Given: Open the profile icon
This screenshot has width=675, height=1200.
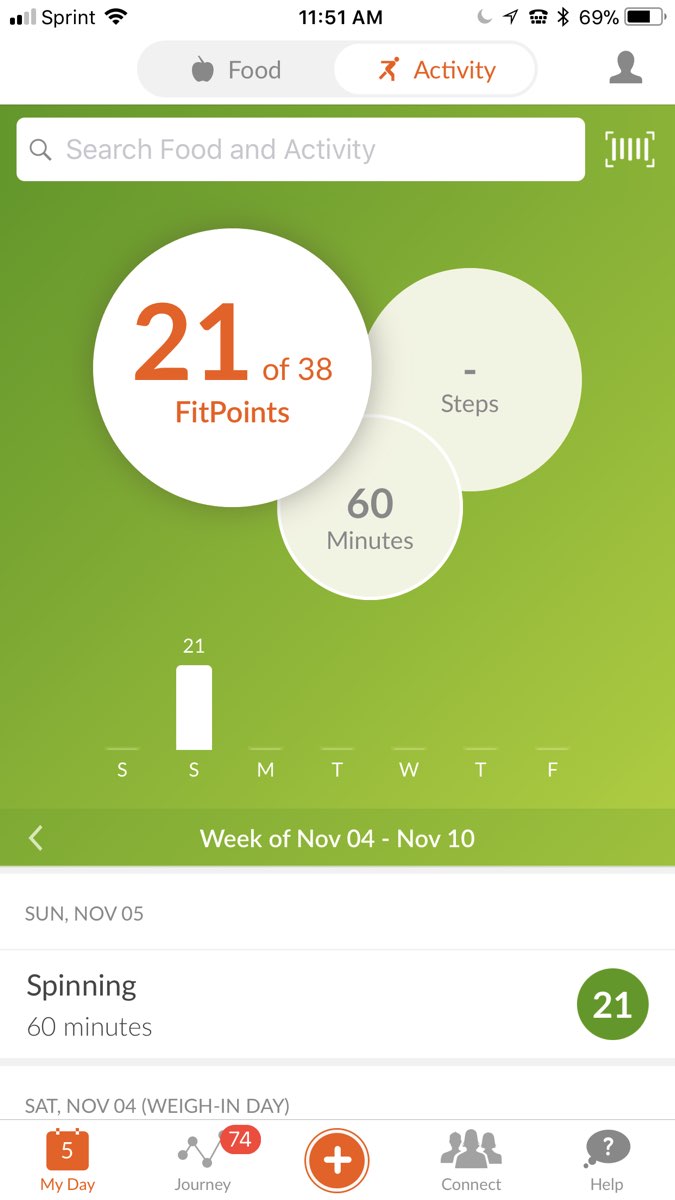Looking at the screenshot, I should point(625,68).
